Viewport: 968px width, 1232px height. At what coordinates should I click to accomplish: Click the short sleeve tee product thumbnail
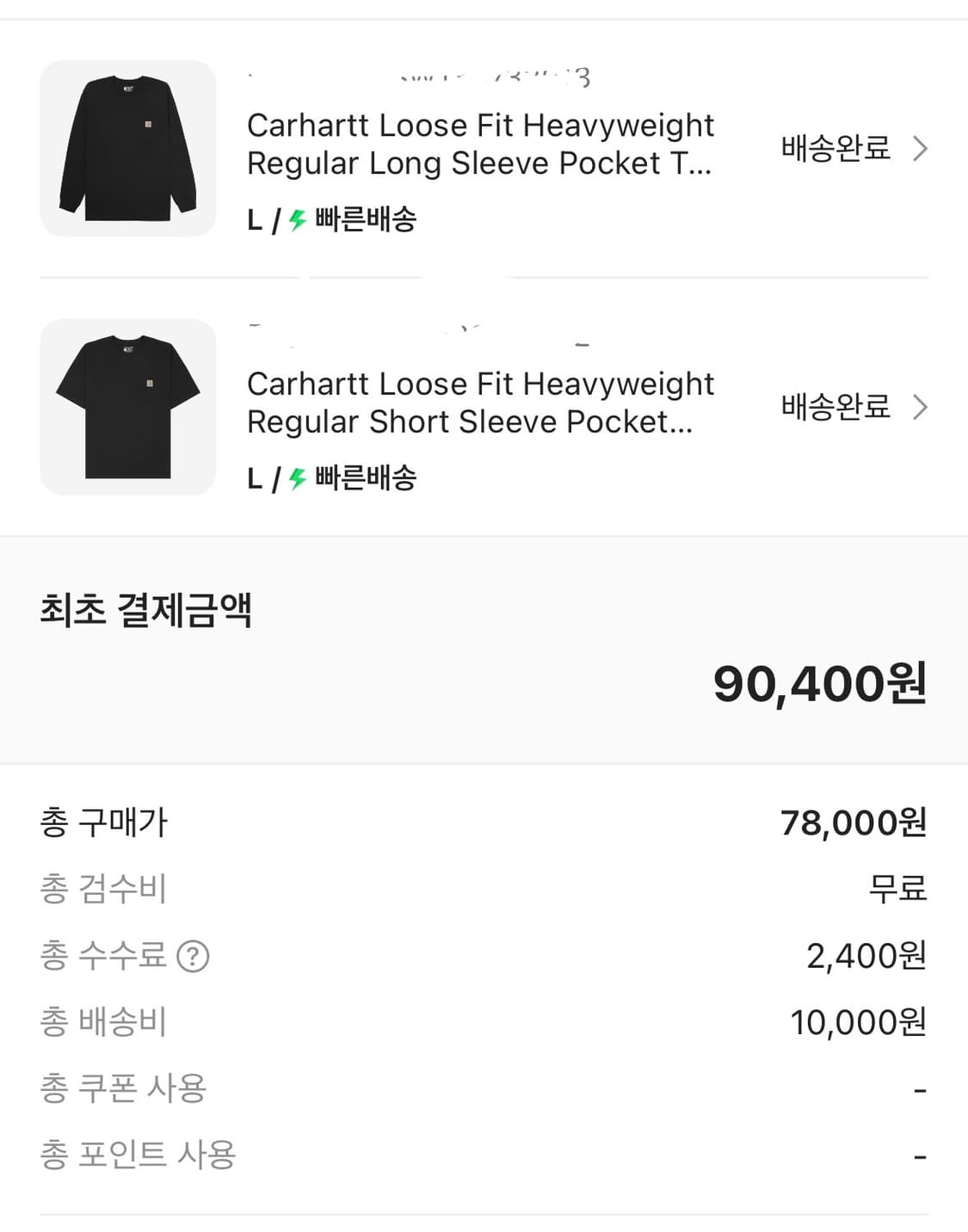(x=127, y=406)
